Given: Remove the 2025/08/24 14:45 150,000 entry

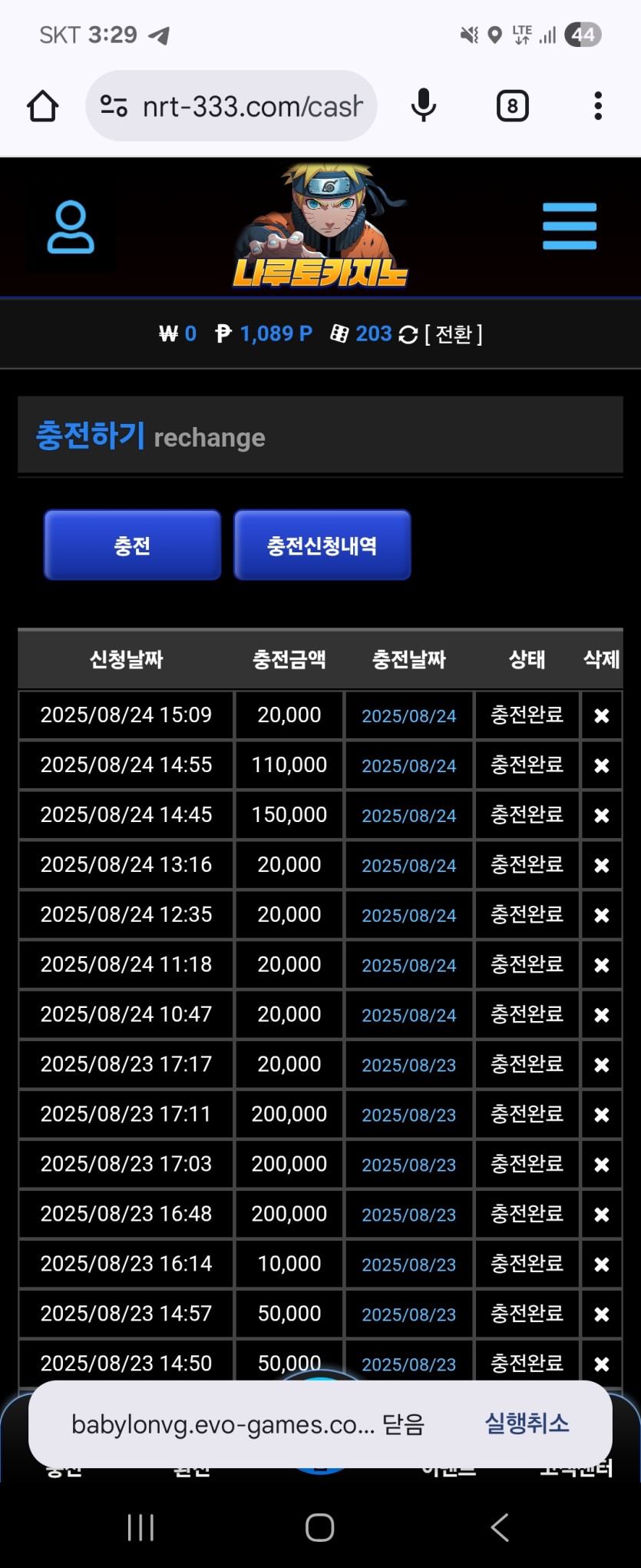Looking at the screenshot, I should [602, 815].
